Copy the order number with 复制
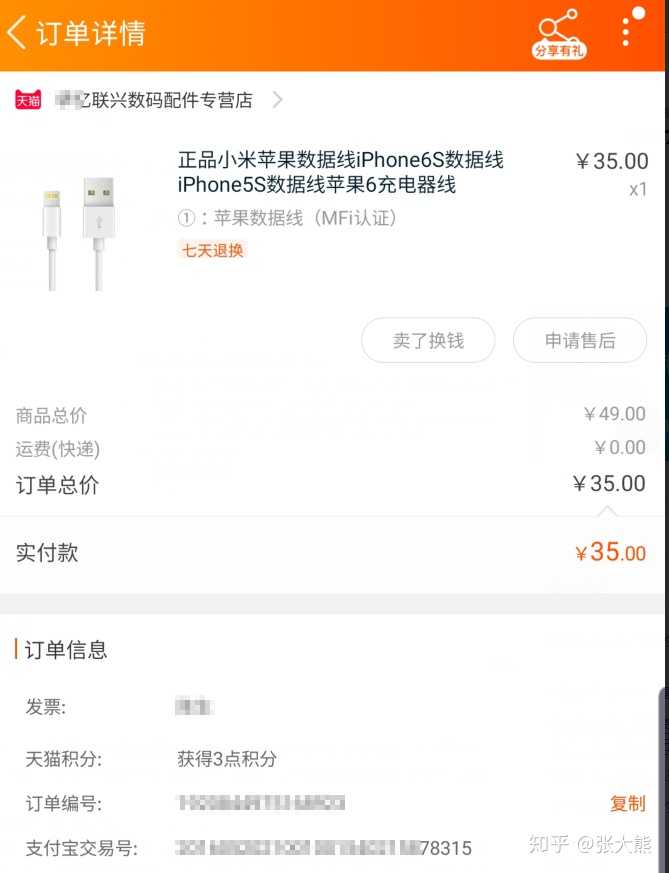The height and width of the screenshot is (873, 669). point(628,803)
